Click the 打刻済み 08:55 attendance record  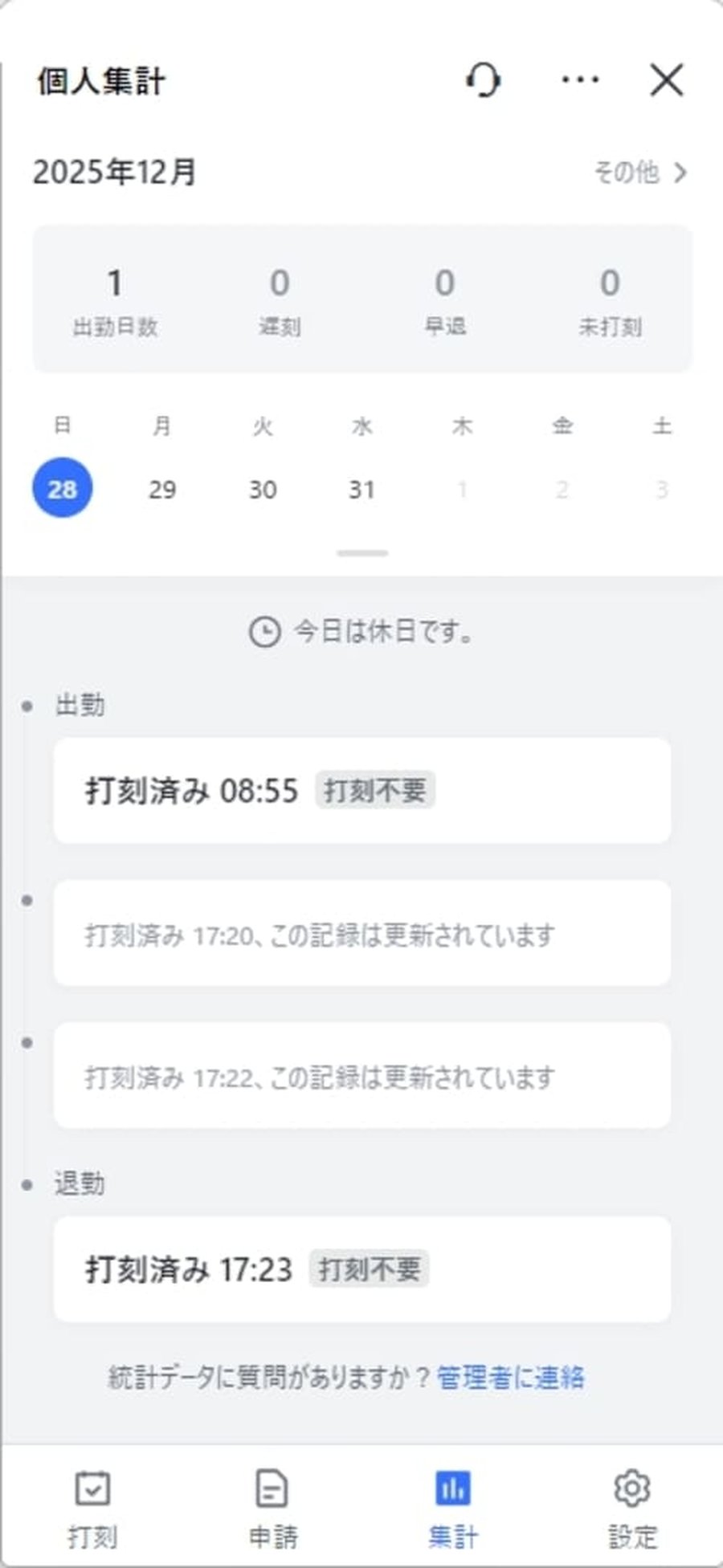pyautogui.click(x=361, y=790)
